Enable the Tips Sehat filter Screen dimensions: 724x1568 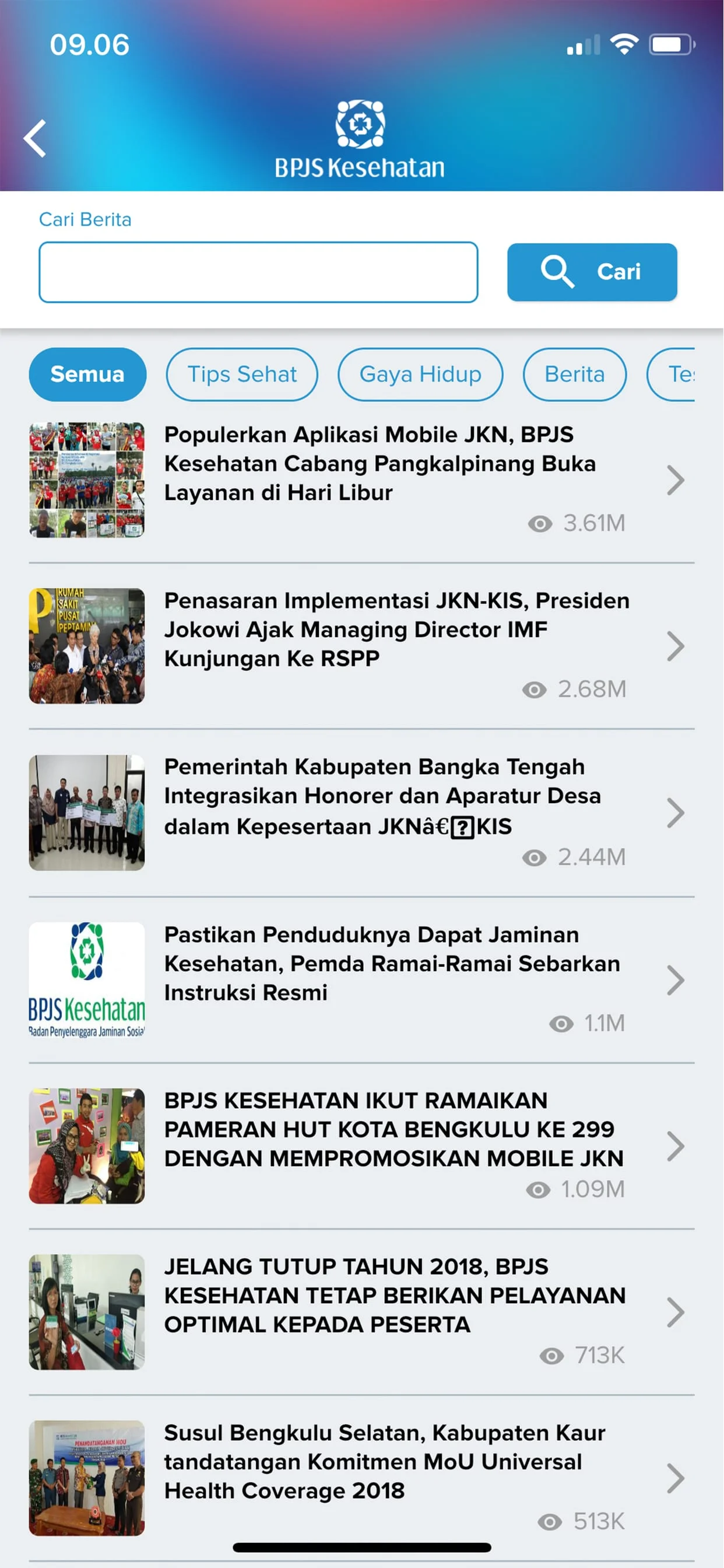click(x=241, y=375)
